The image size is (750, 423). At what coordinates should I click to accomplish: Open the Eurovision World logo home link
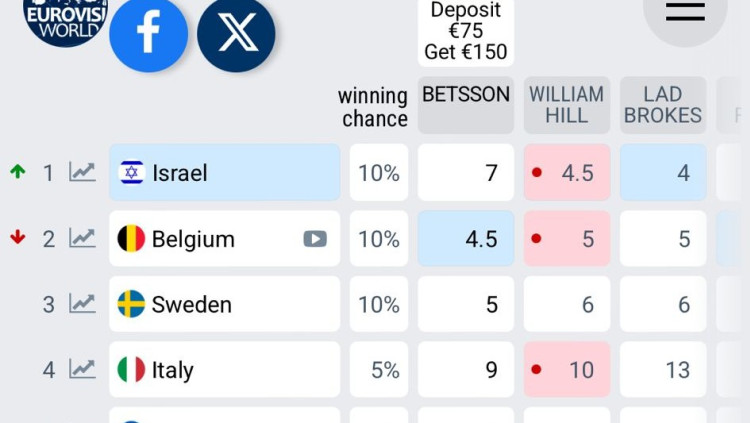tap(65, 20)
